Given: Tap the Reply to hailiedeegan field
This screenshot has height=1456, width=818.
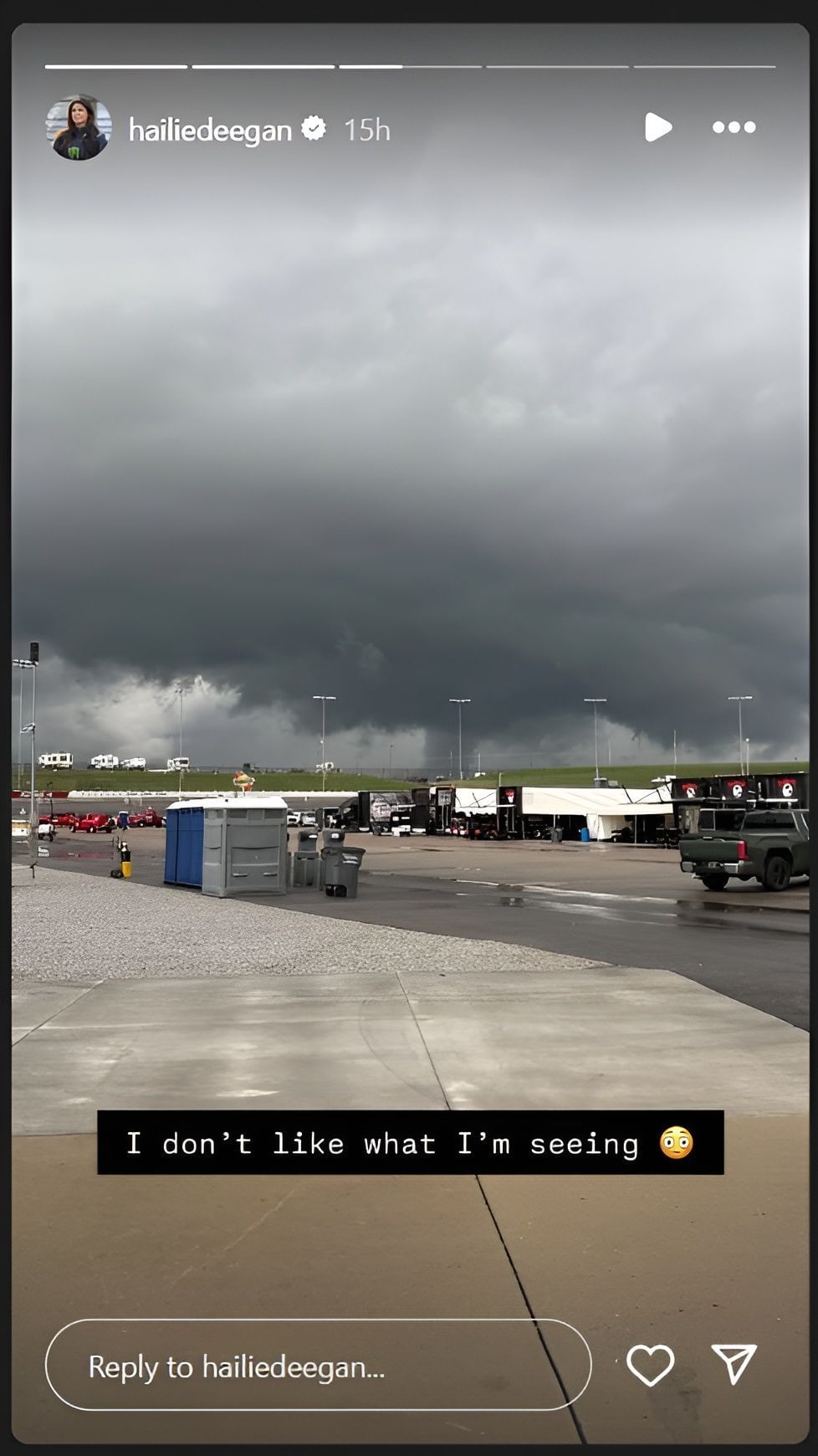Looking at the screenshot, I should (x=318, y=1366).
